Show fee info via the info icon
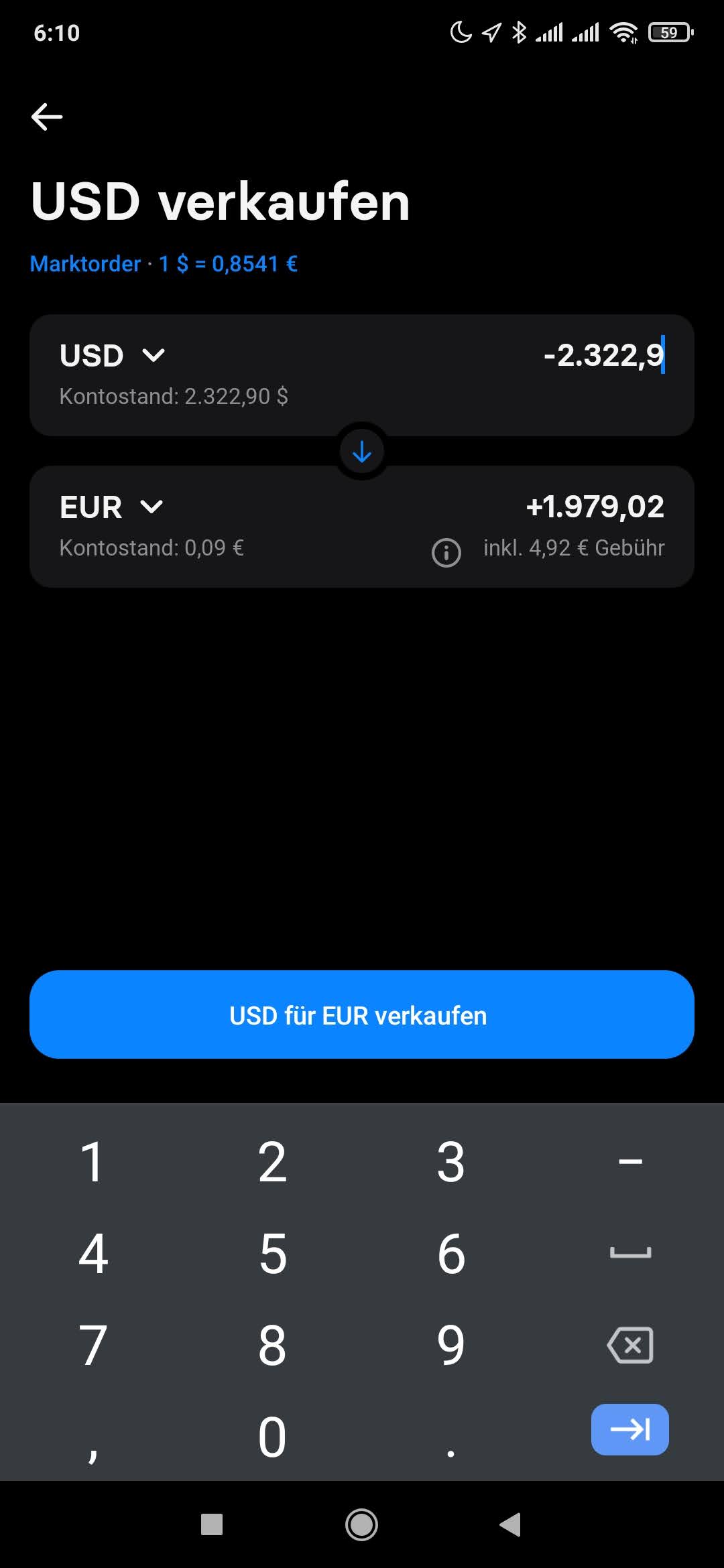The image size is (724, 1568). click(x=446, y=553)
